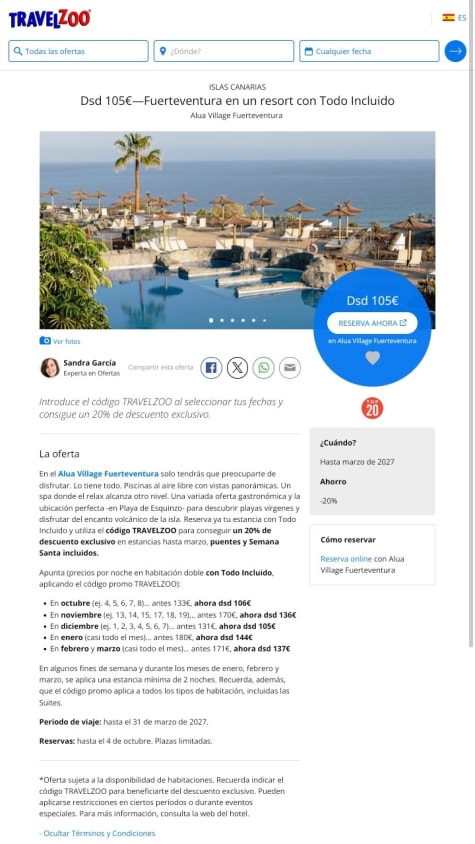Viewport: 475px width, 844px height.
Task: Enter a destination in '¿Dónde?'
Action: (224, 51)
